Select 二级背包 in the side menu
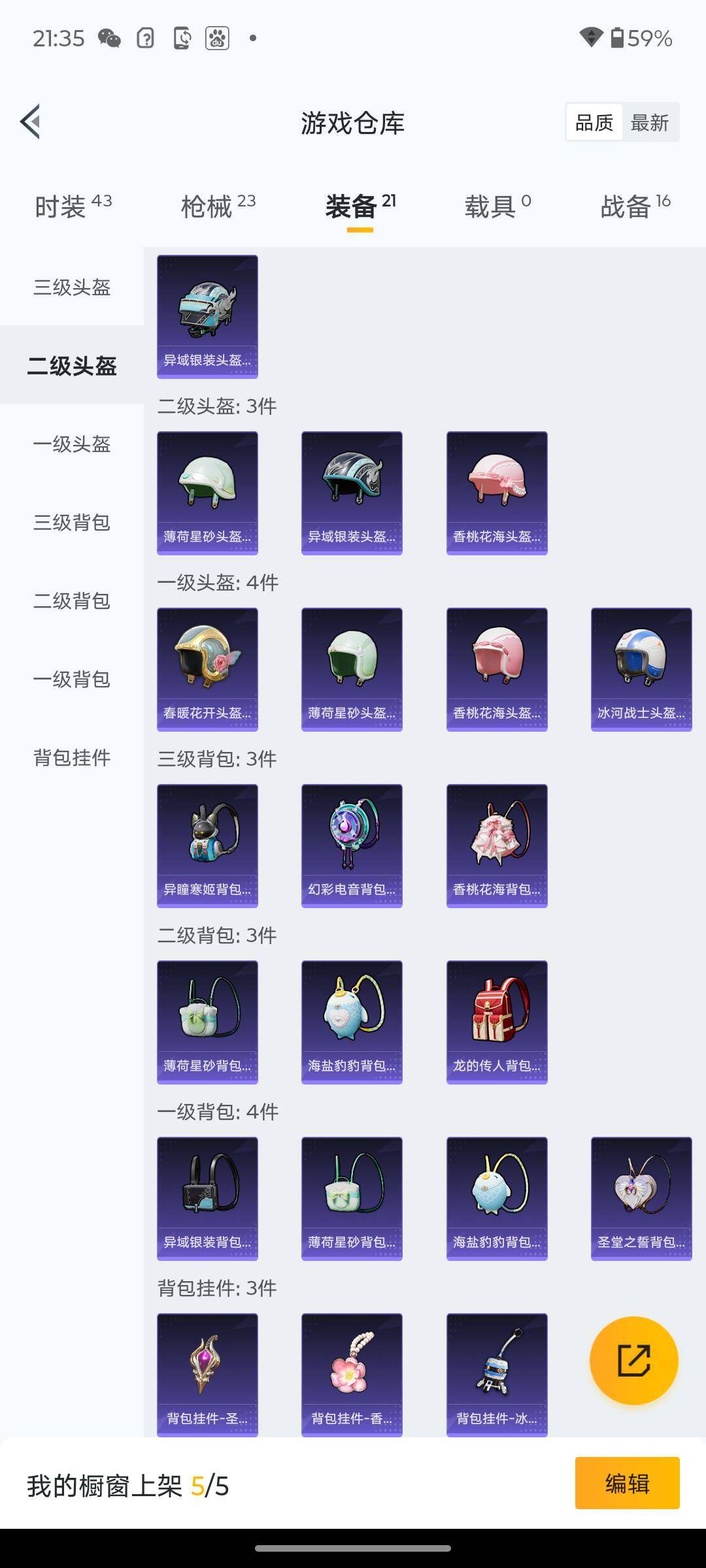The height and width of the screenshot is (1568, 706). click(72, 601)
